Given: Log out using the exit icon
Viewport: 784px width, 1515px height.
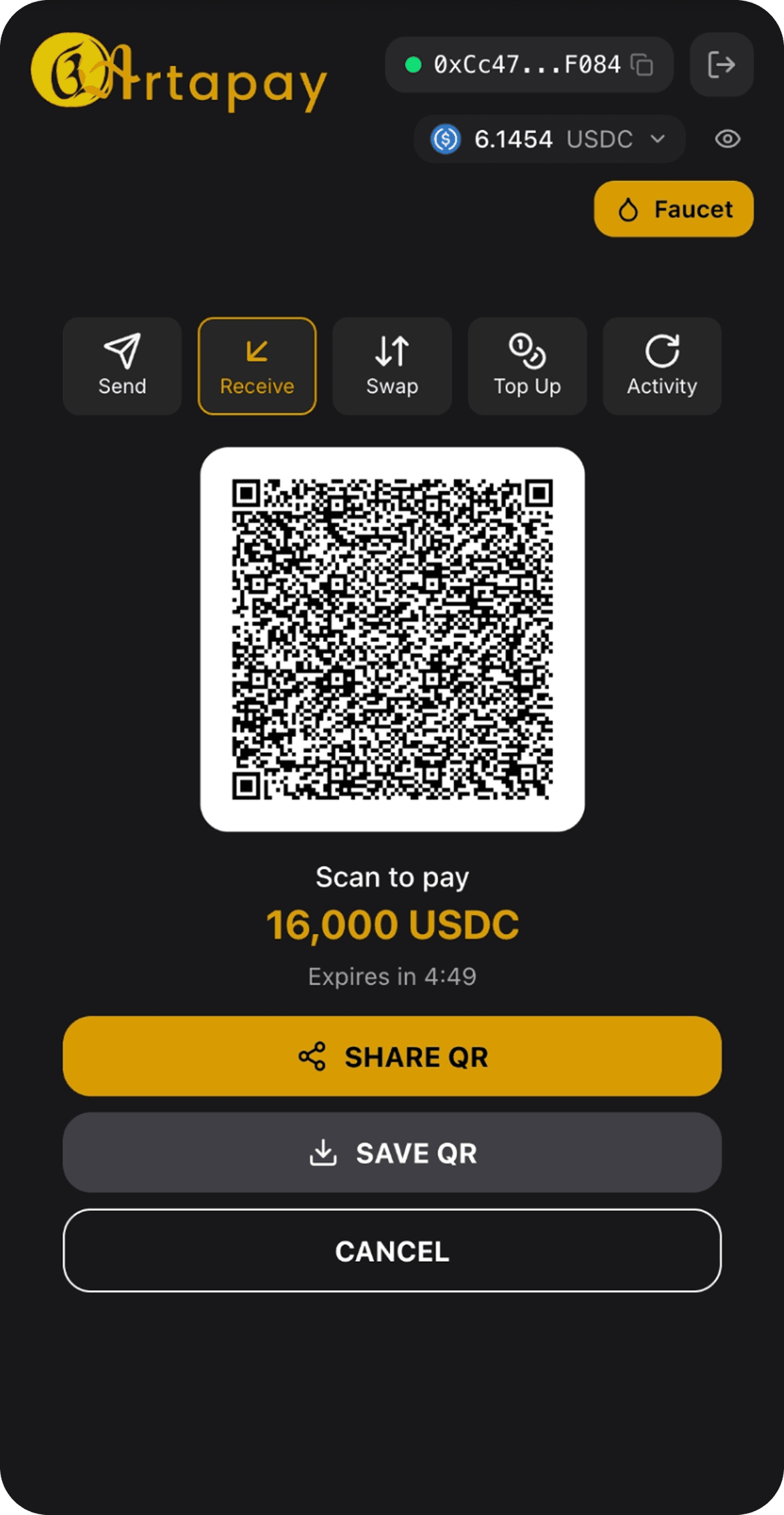Looking at the screenshot, I should point(721,65).
